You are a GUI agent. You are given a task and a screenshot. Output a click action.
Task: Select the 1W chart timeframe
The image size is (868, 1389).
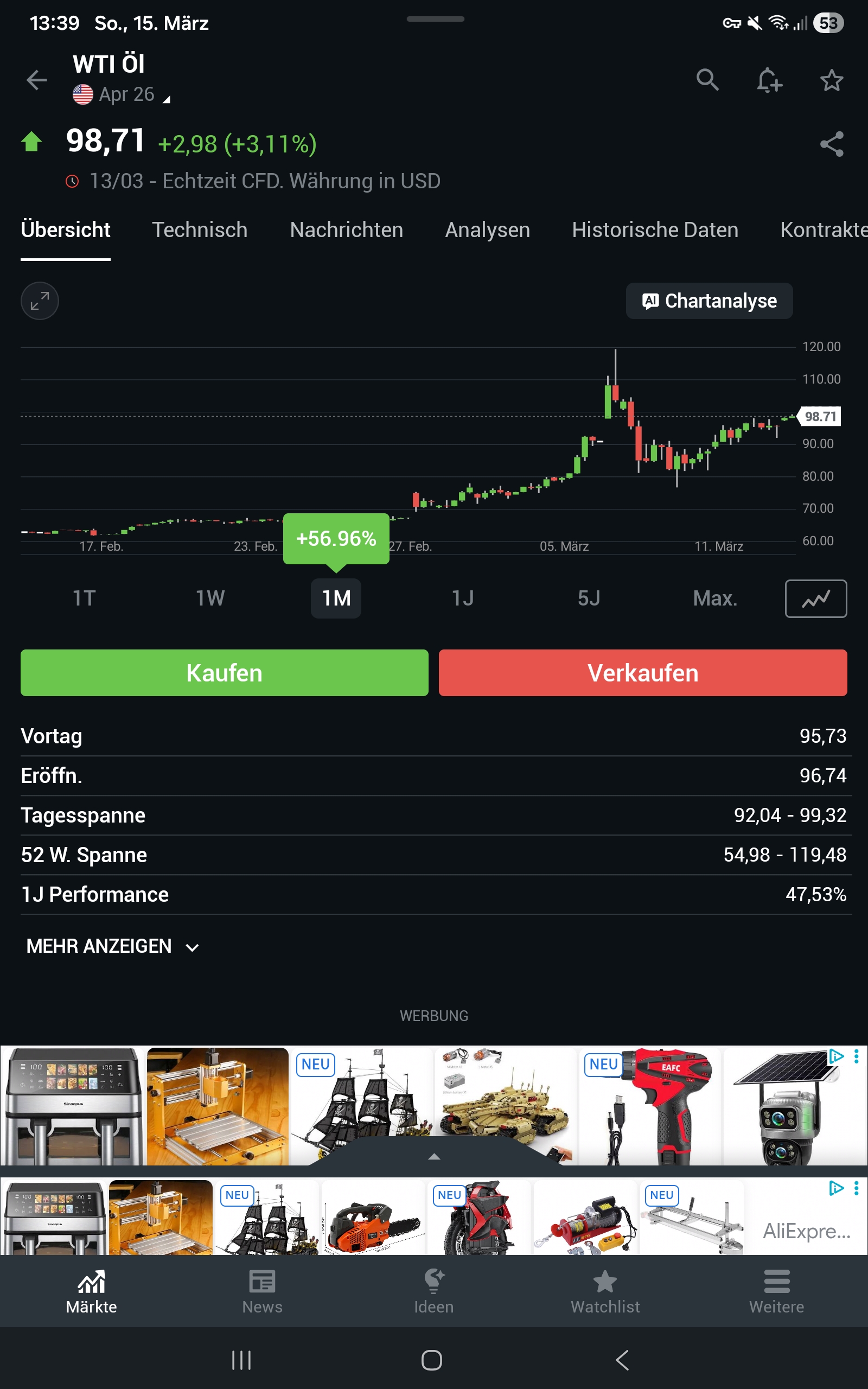click(x=210, y=598)
